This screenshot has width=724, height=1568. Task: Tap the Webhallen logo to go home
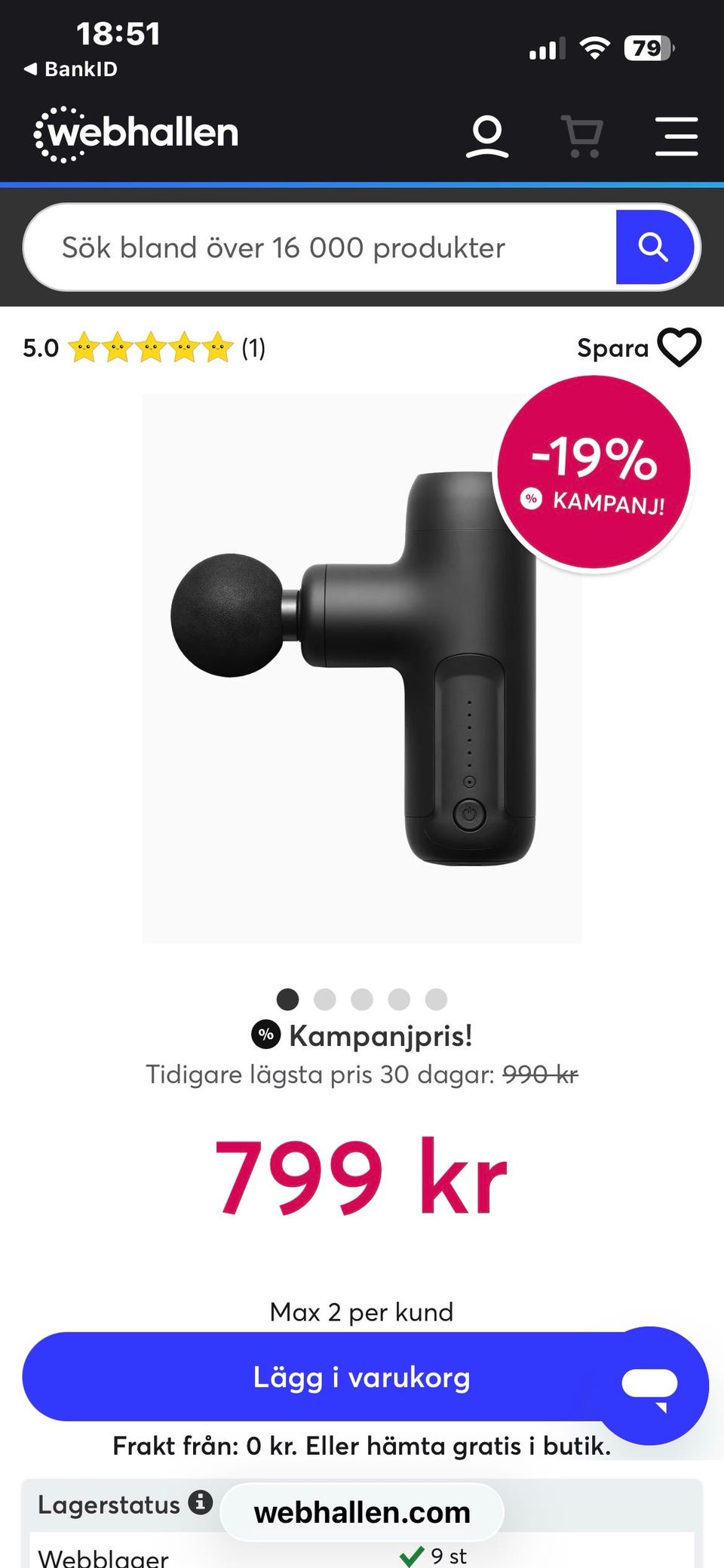coord(137,134)
